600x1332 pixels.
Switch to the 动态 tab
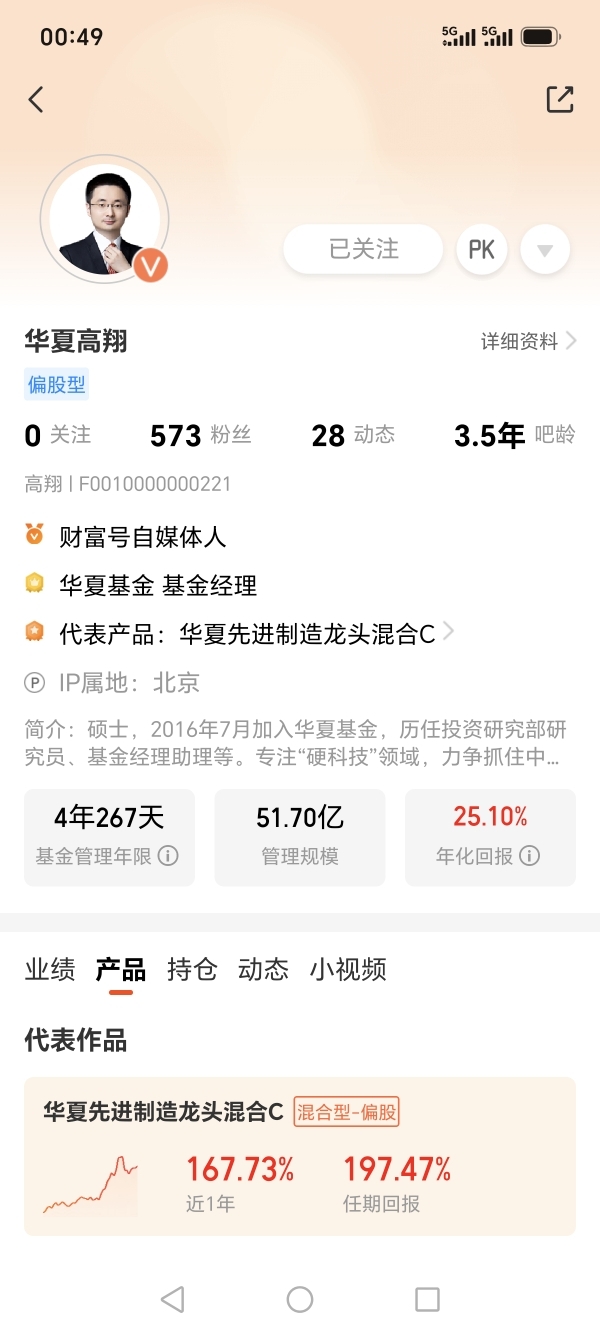click(263, 969)
